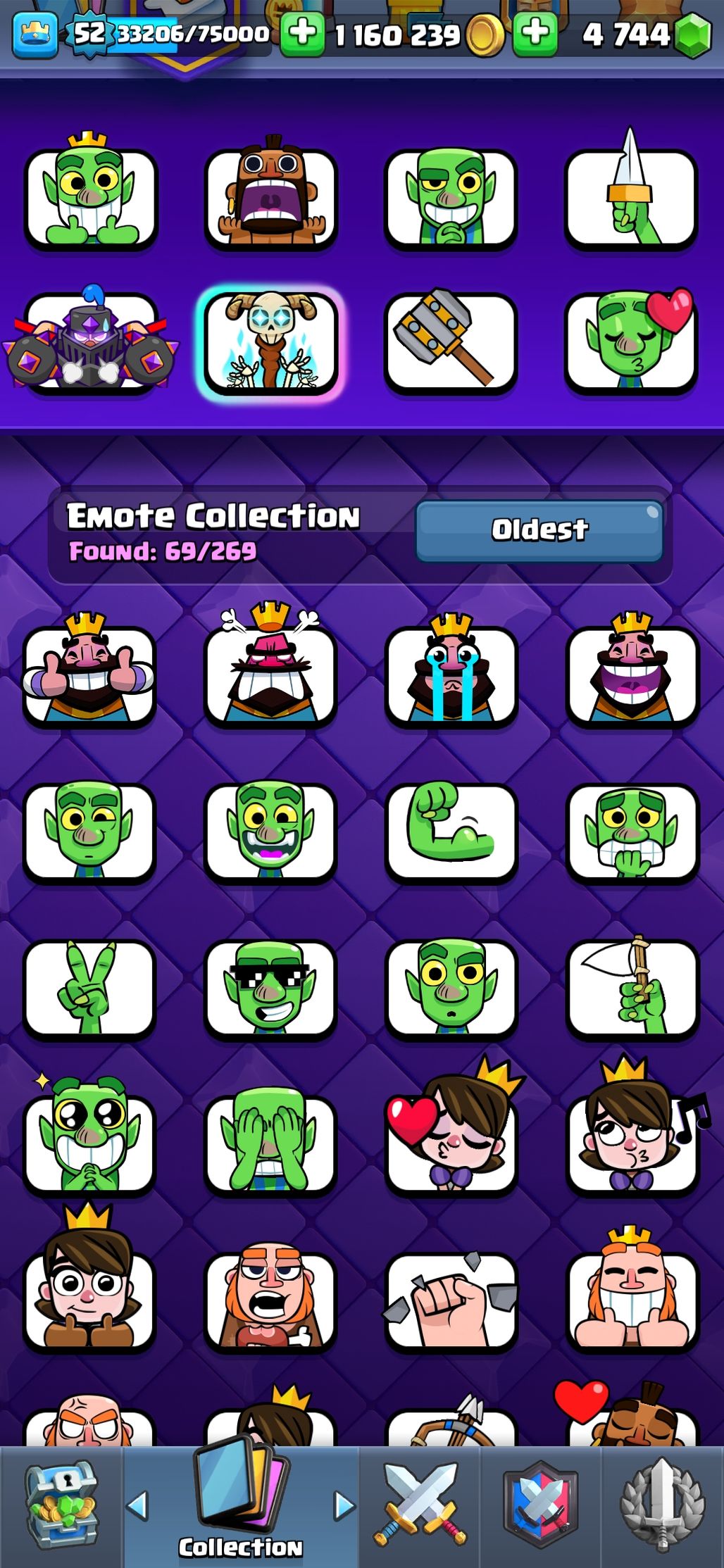724x1568 pixels.
Task: Change the emote sort order from Oldest
Action: click(x=539, y=530)
